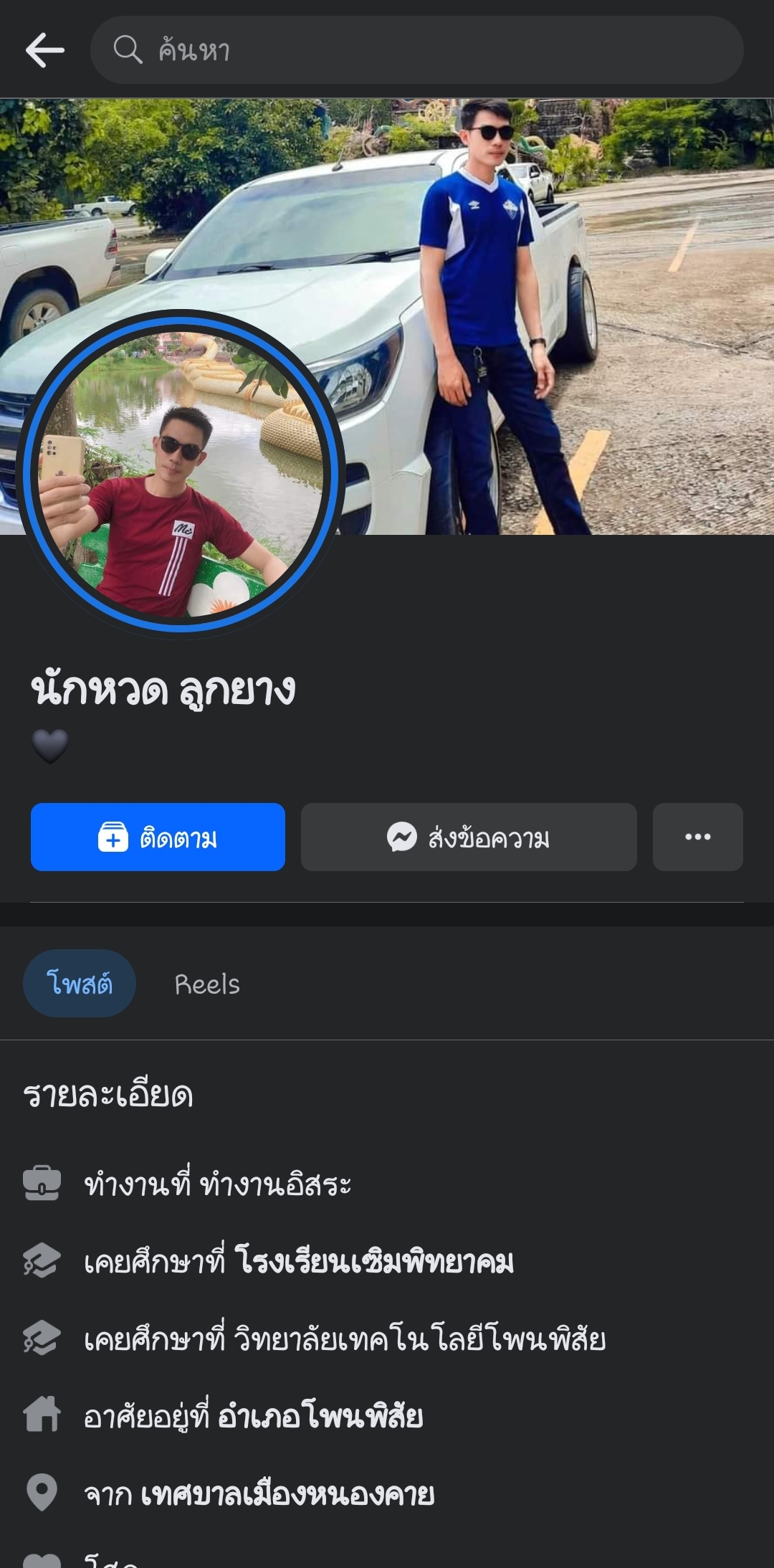Follow this profile with ติดตาม button

pos(158,837)
